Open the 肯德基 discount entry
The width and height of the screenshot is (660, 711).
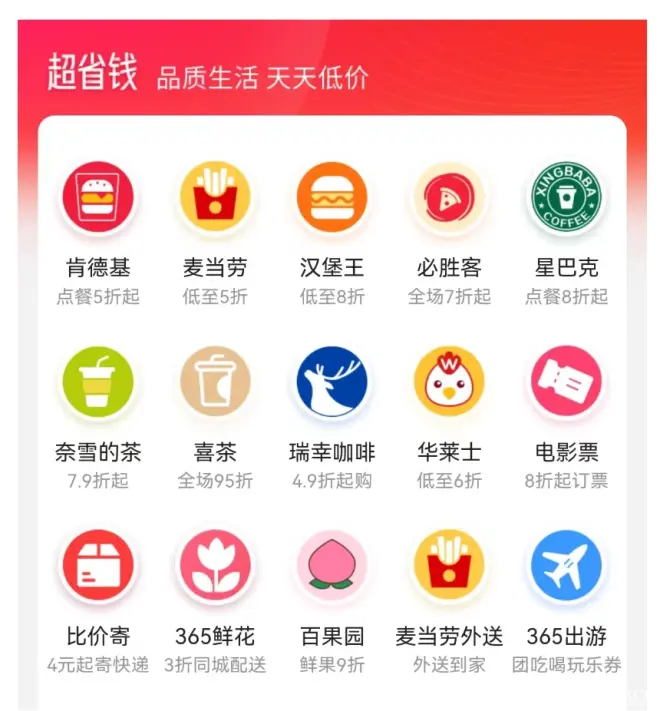point(98,198)
